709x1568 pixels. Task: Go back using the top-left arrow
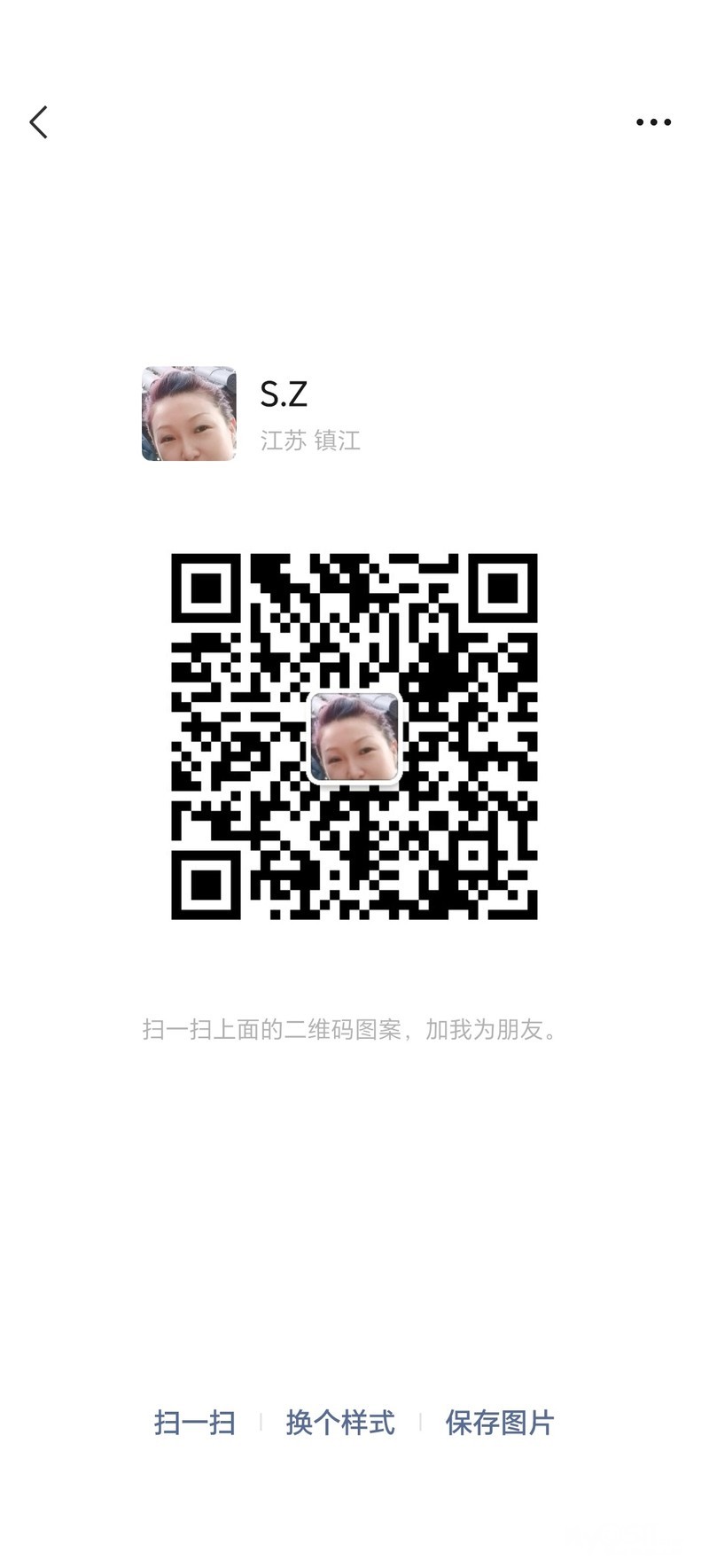pyautogui.click(x=38, y=122)
